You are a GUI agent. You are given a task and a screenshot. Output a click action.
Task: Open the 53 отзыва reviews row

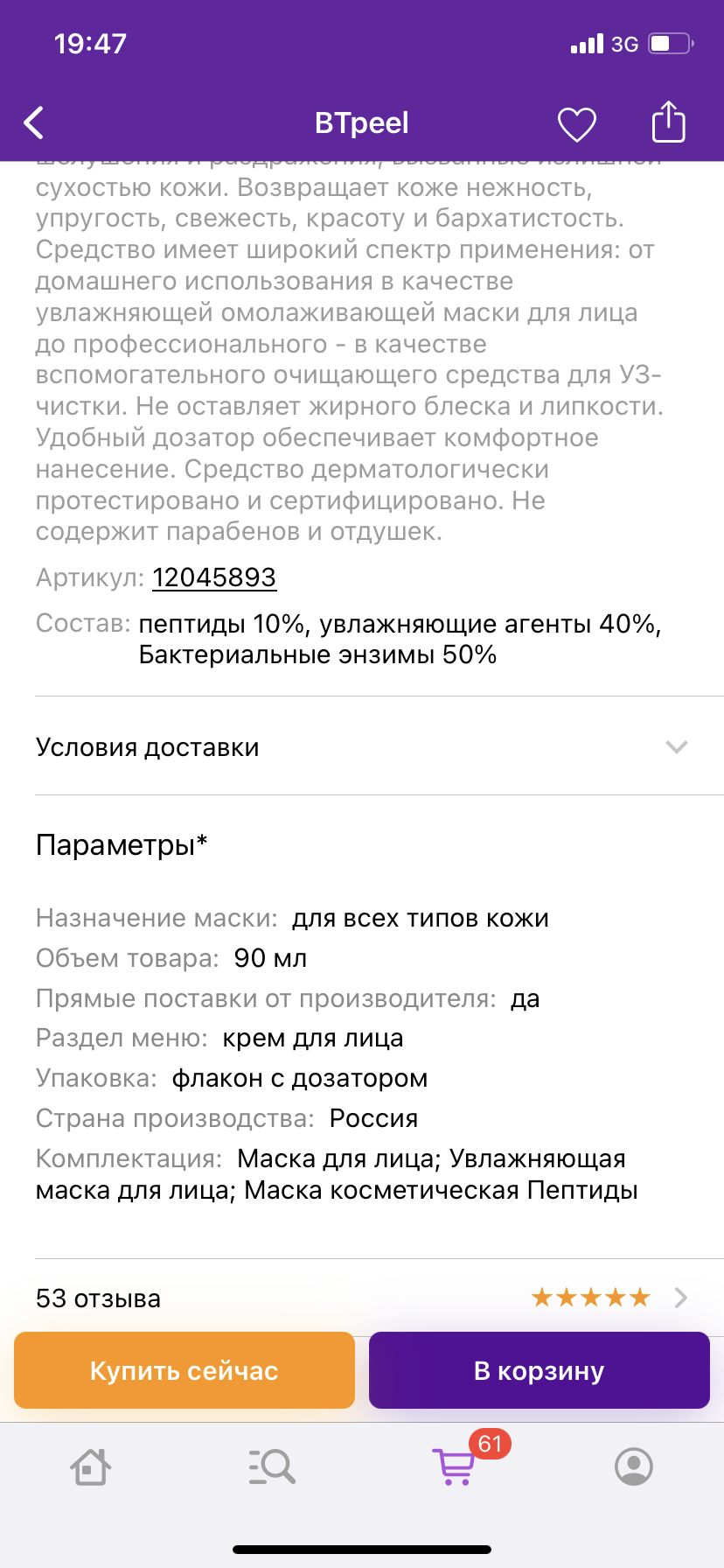362,1298
